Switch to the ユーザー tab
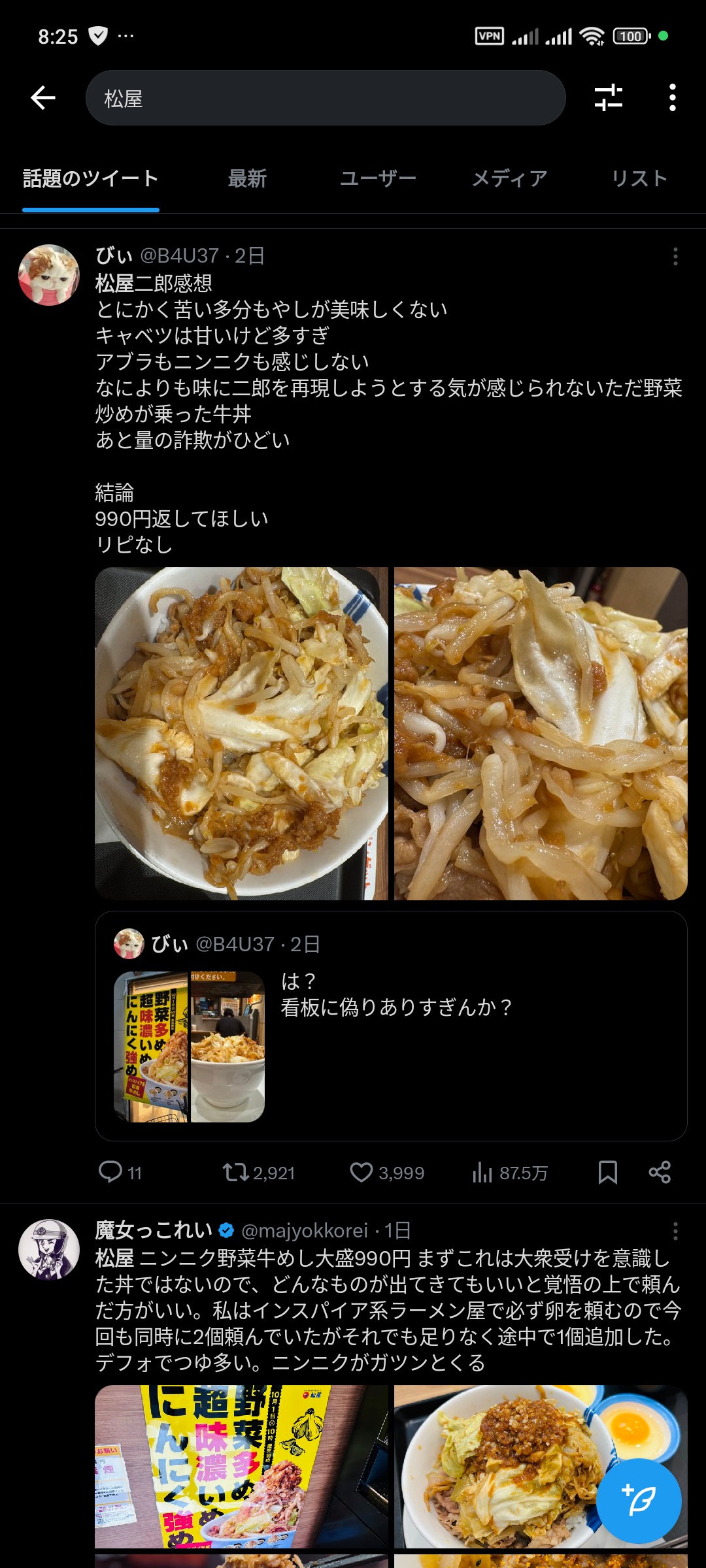Viewport: 706px width, 1568px height. coord(378,178)
